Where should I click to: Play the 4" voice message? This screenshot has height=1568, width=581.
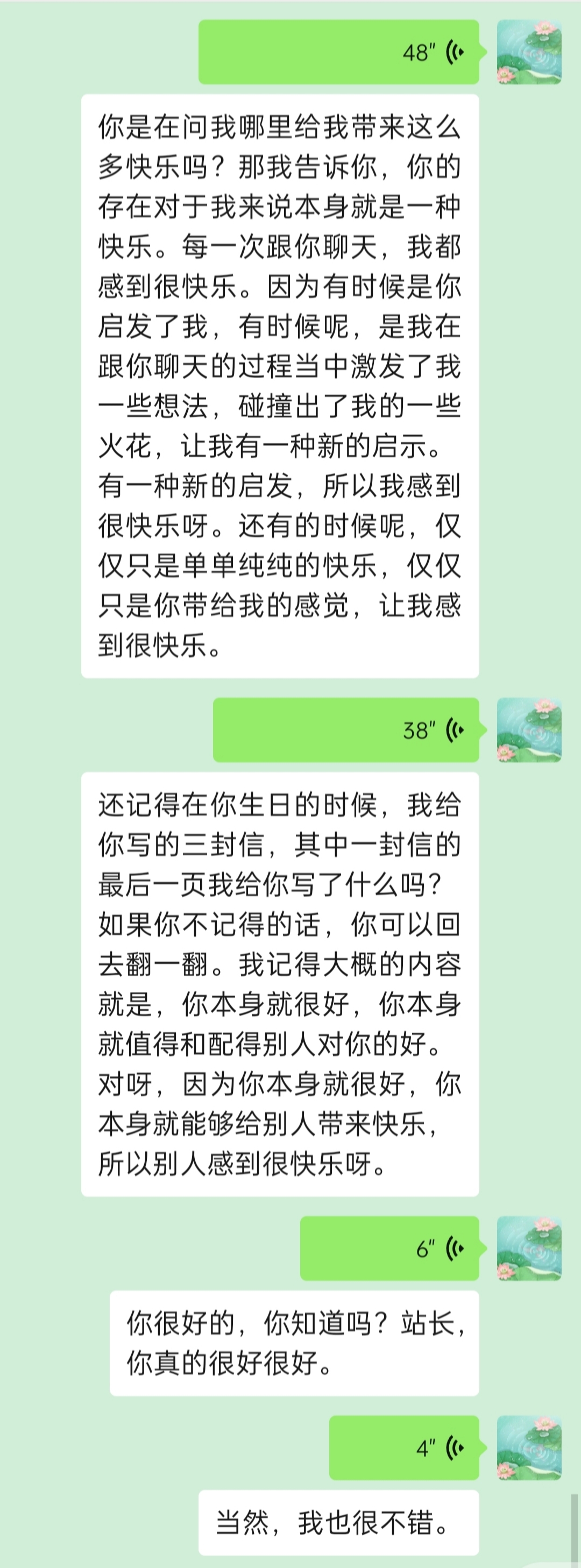[405, 1448]
